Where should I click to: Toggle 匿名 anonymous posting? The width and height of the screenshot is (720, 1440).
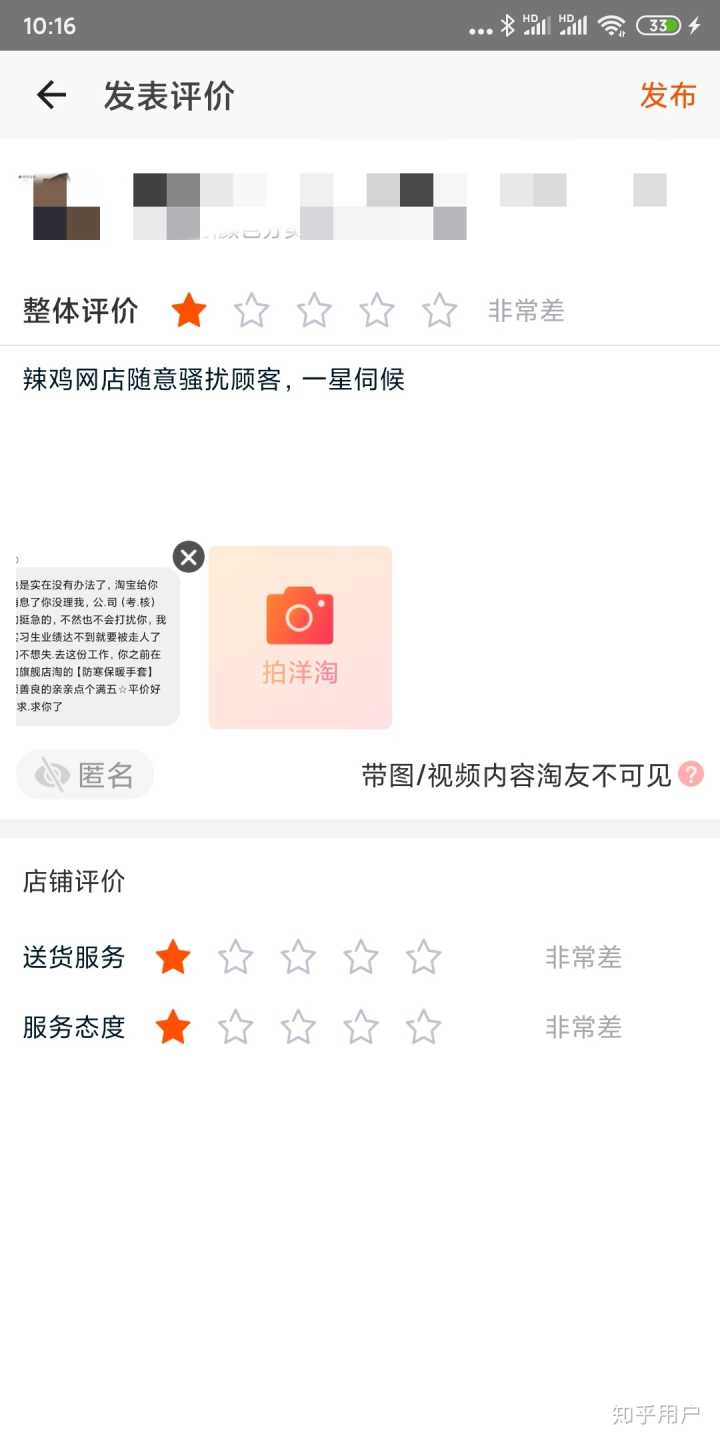pos(86,774)
